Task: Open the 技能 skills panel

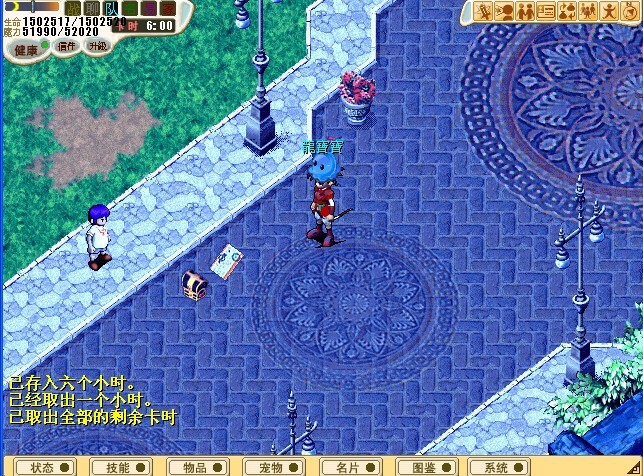Action: point(124,467)
